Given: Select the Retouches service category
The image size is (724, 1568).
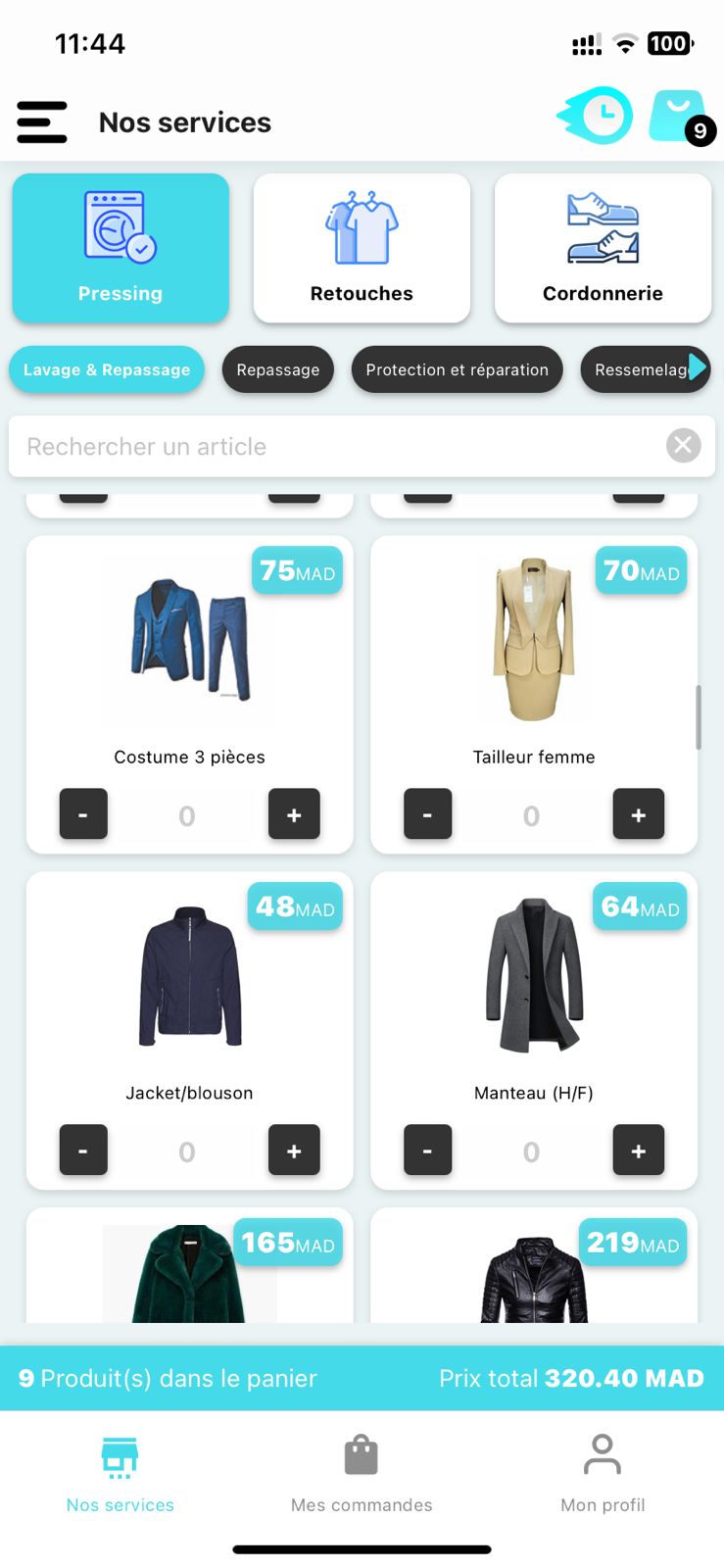Looking at the screenshot, I should click(362, 248).
